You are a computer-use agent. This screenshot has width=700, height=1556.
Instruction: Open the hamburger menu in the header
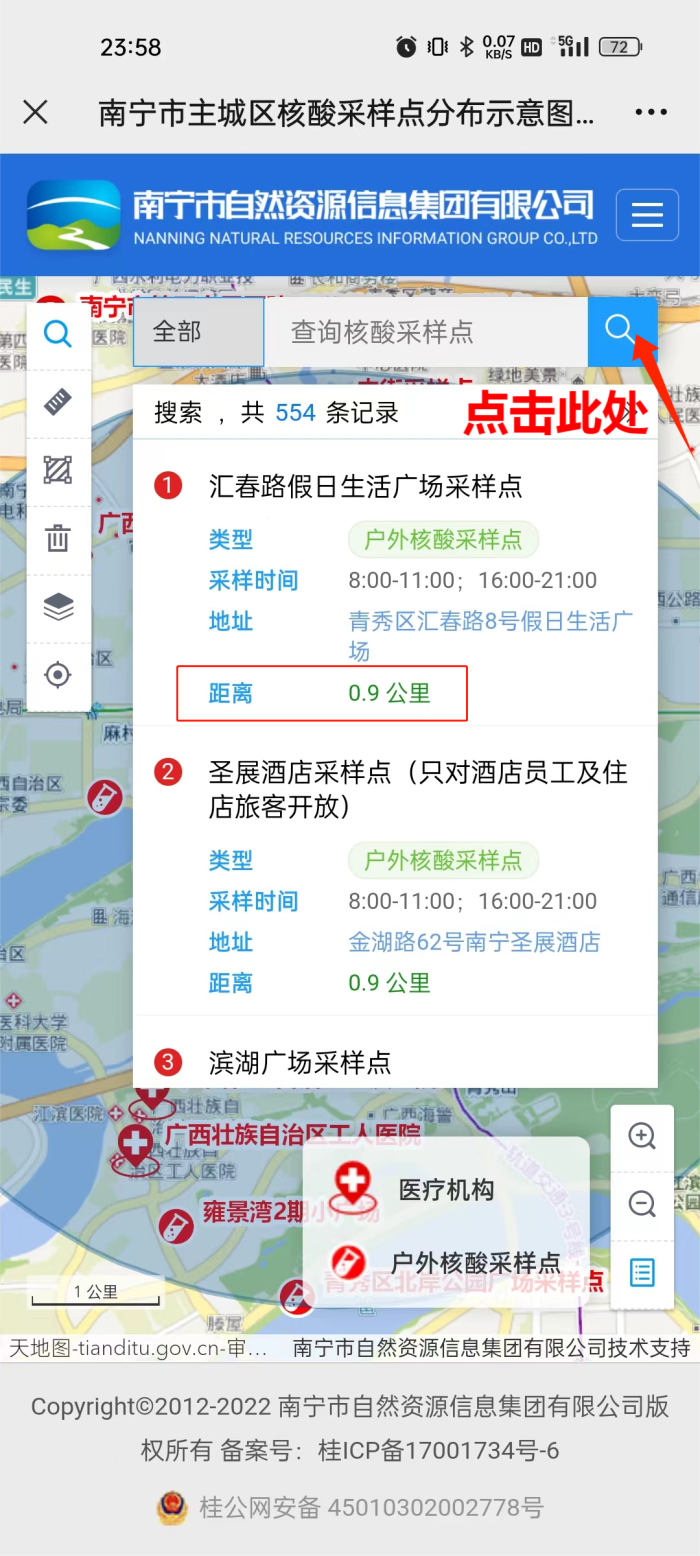tap(647, 215)
